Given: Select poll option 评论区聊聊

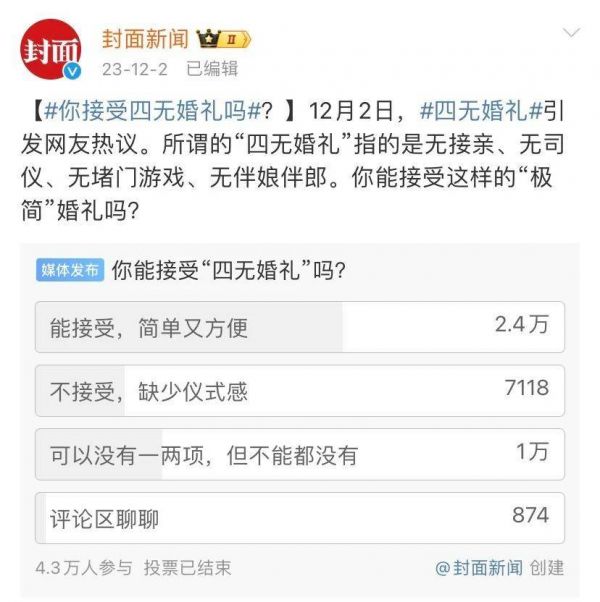Looking at the screenshot, I should click(299, 518).
